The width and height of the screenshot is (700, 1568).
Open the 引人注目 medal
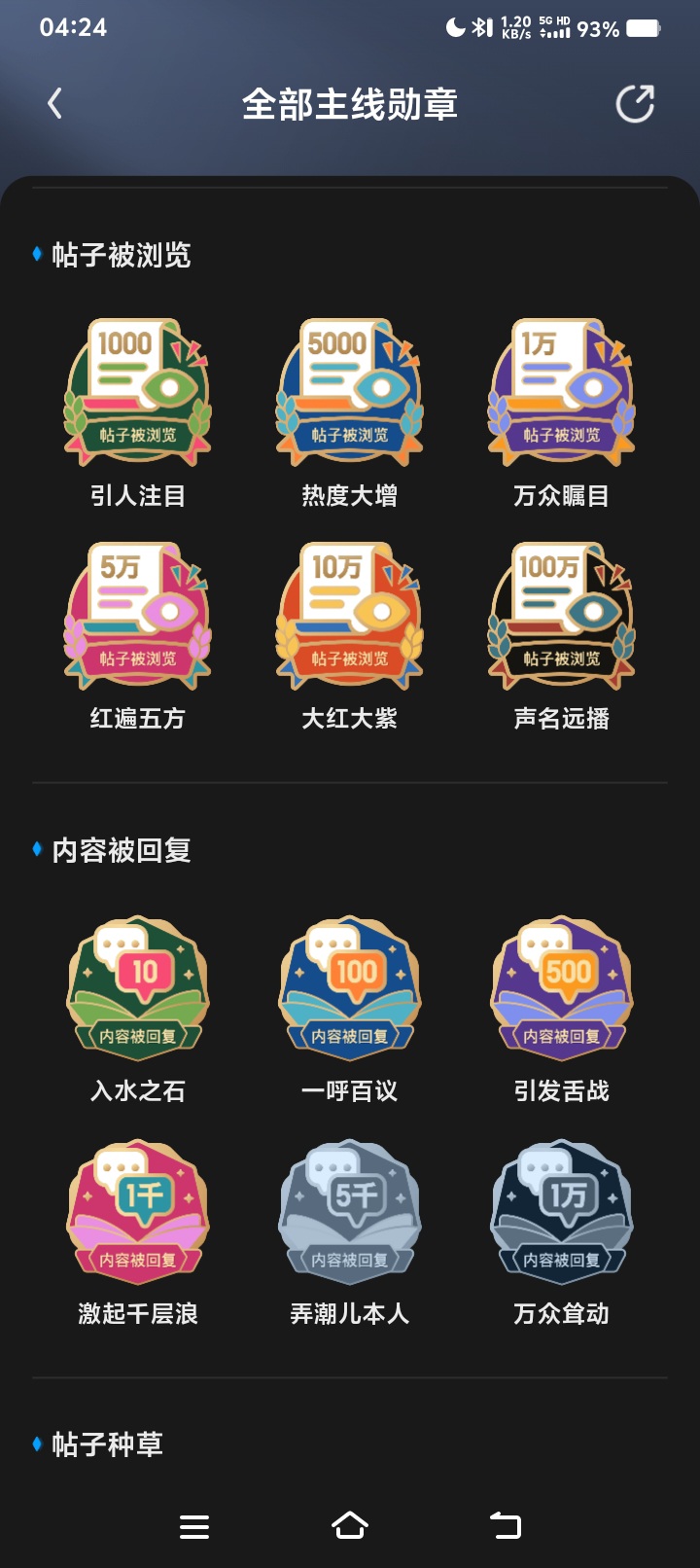coord(138,393)
